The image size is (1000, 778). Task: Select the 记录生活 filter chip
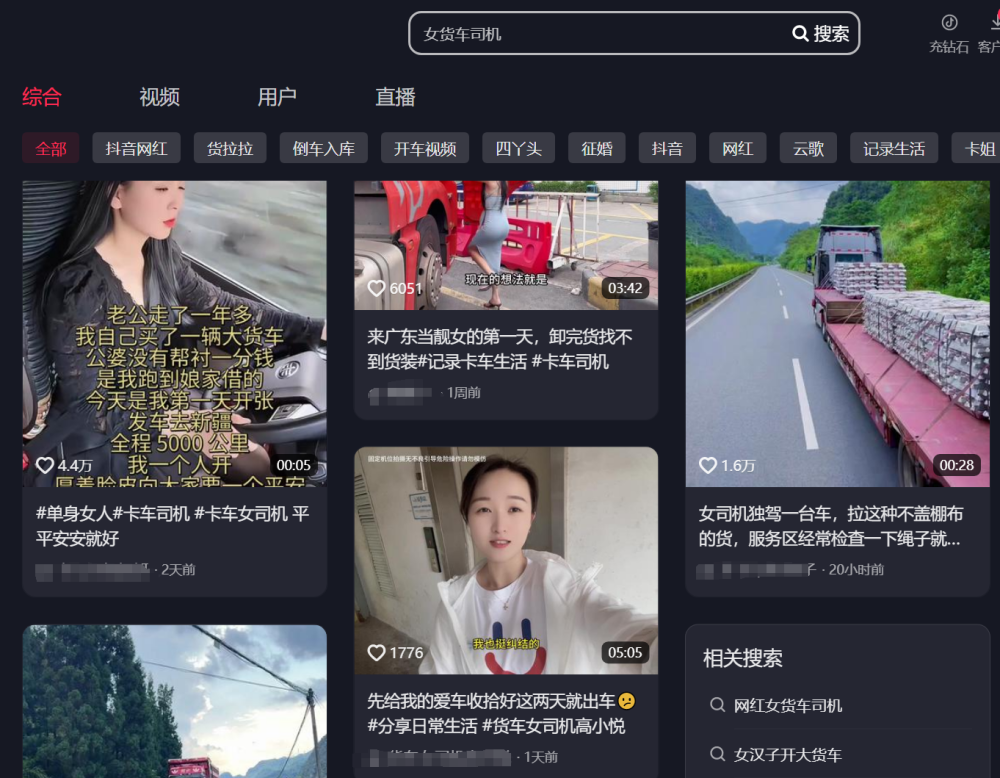pyautogui.click(x=893, y=148)
